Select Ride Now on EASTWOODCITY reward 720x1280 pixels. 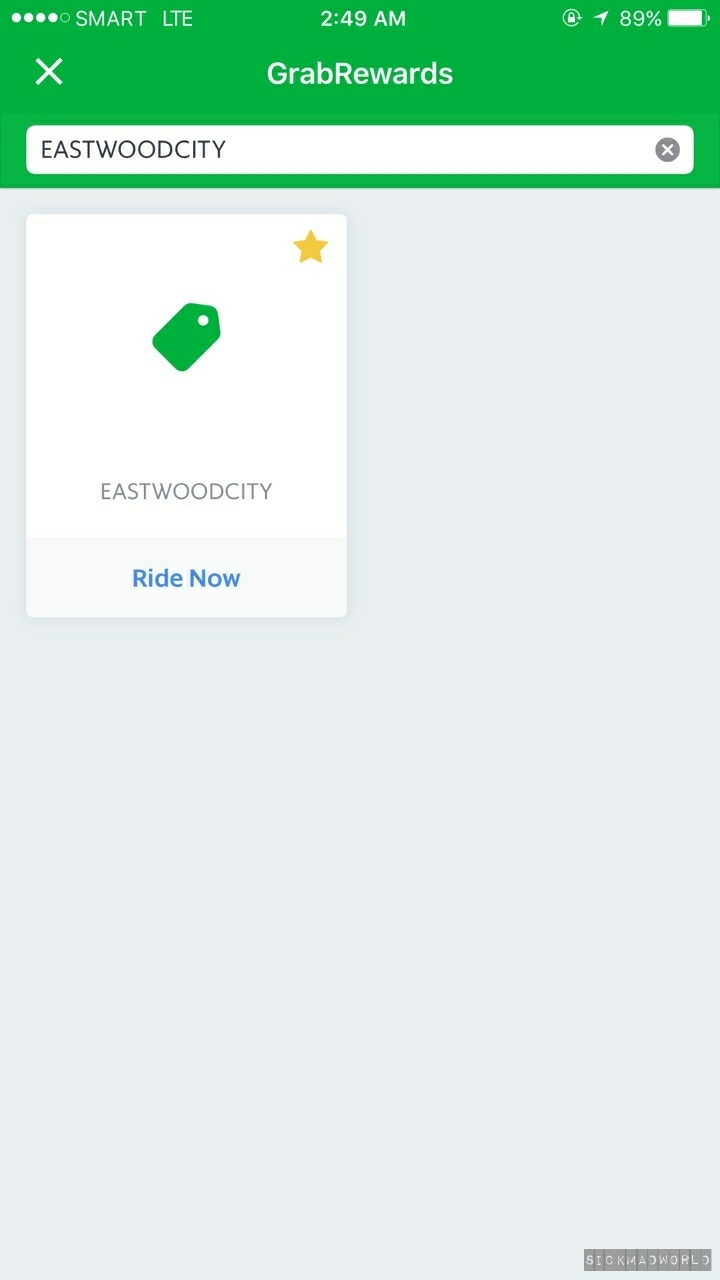coord(186,578)
